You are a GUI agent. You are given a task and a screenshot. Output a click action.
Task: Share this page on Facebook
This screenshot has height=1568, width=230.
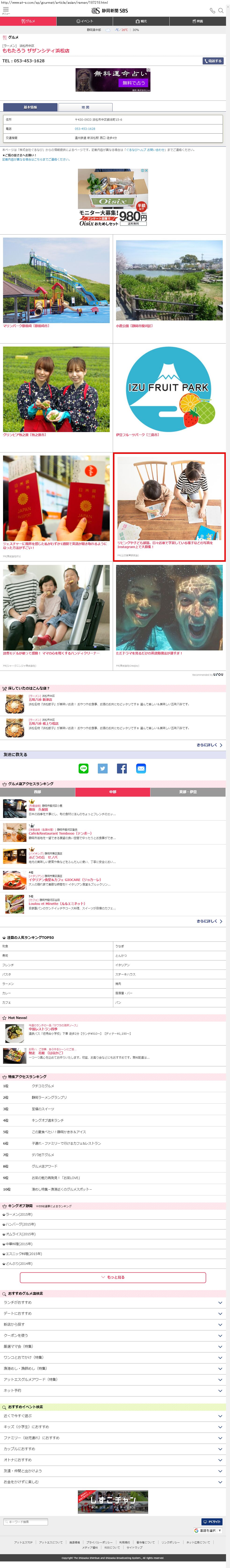tap(122, 769)
